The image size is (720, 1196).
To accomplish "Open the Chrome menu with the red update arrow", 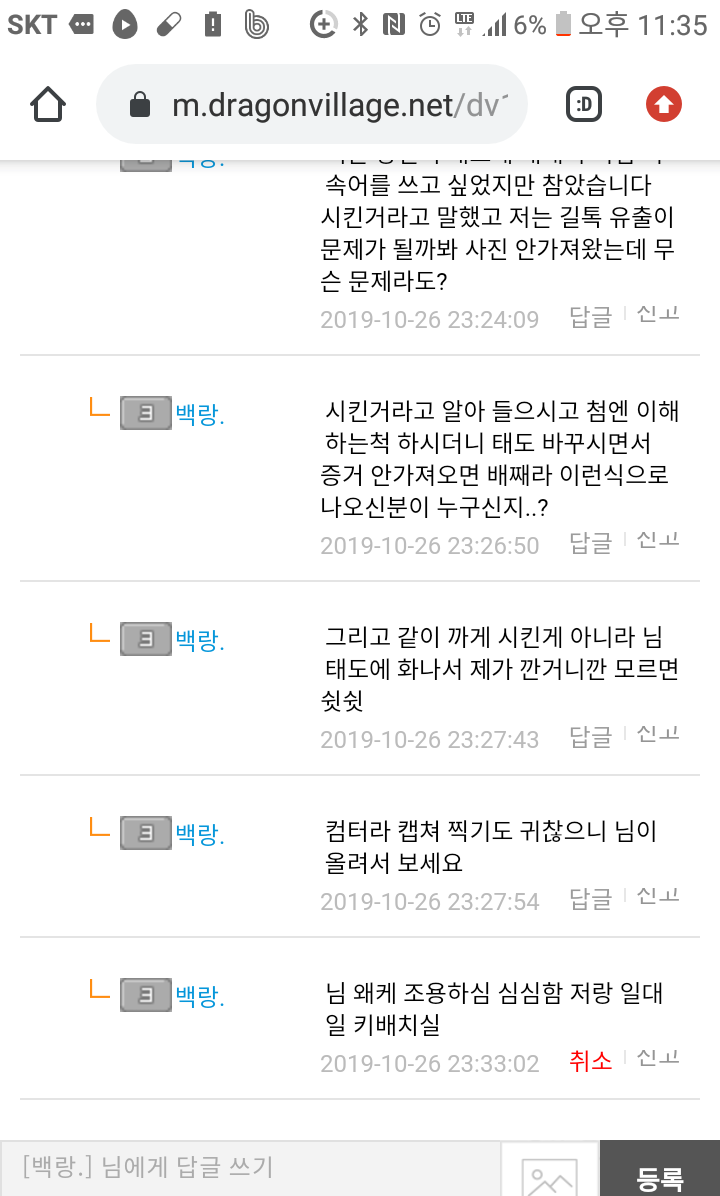I will pyautogui.click(x=664, y=104).
